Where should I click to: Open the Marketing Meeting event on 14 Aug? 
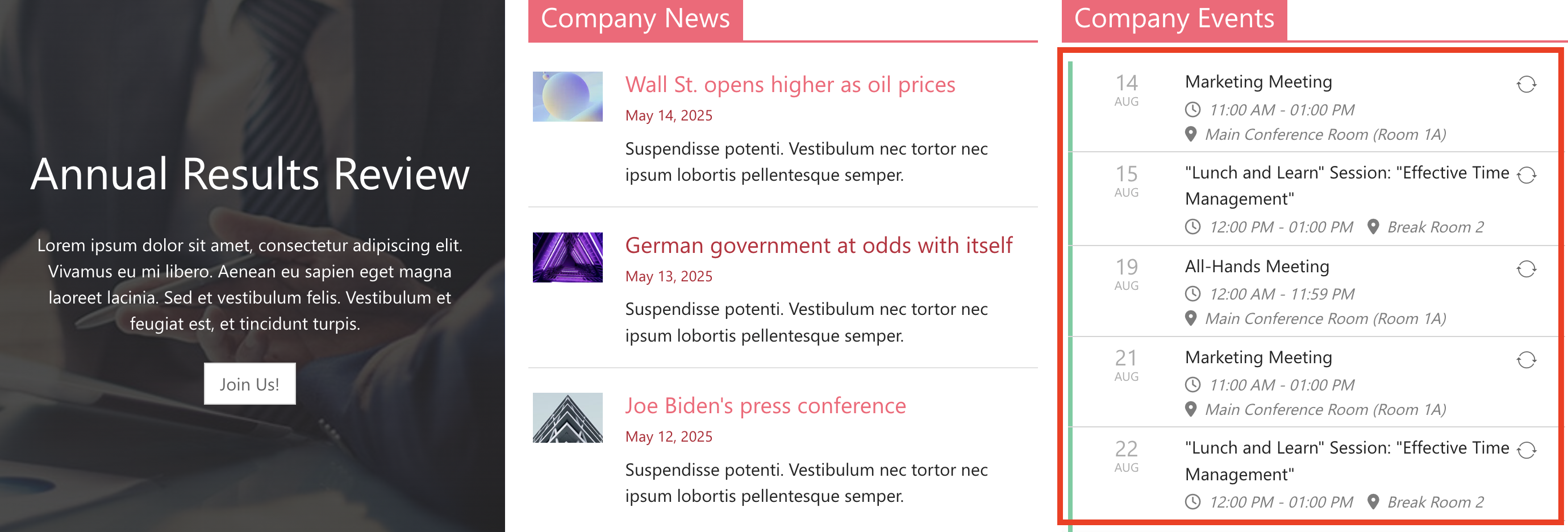click(x=1258, y=82)
